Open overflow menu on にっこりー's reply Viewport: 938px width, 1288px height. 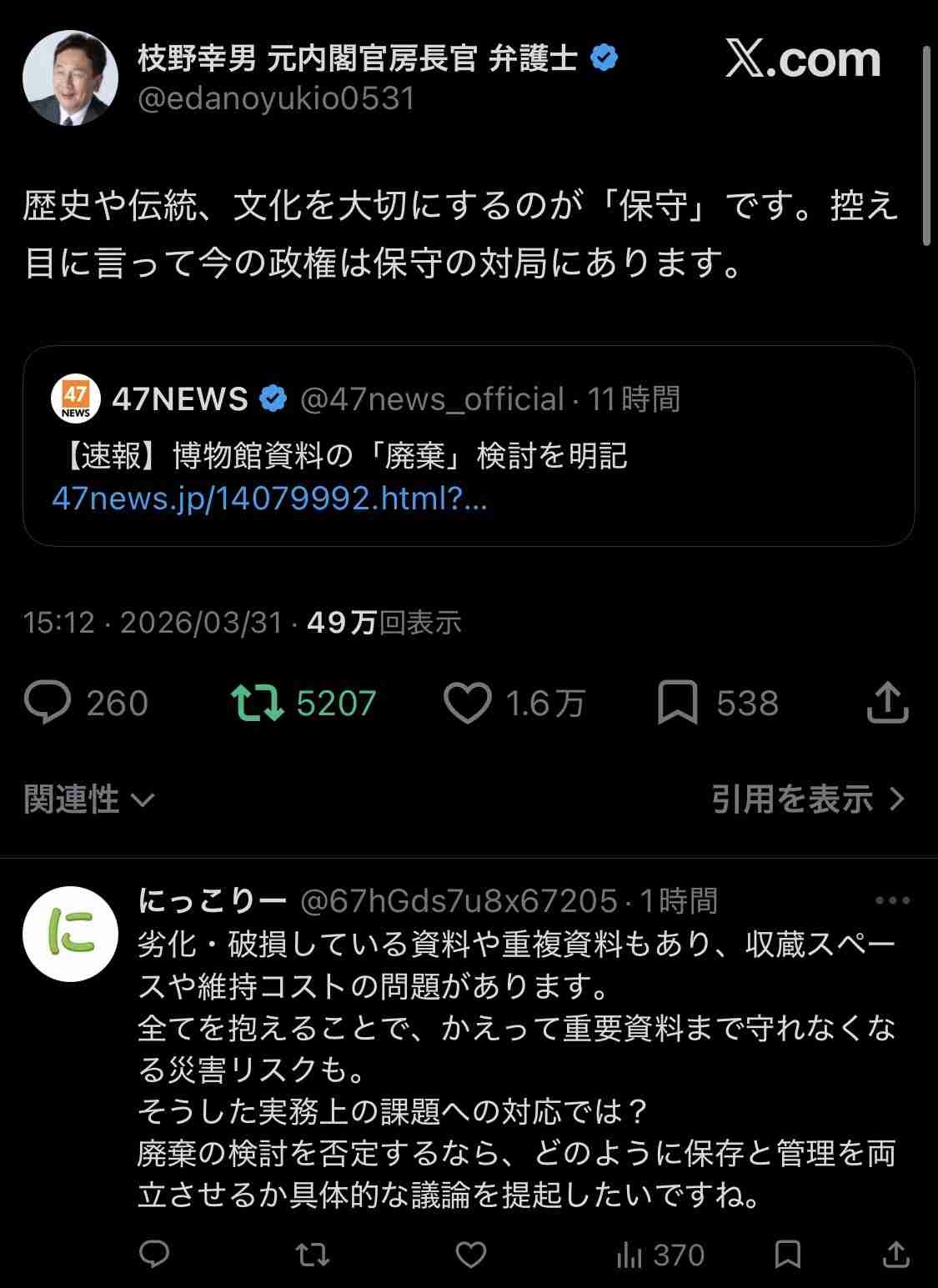coord(892,901)
